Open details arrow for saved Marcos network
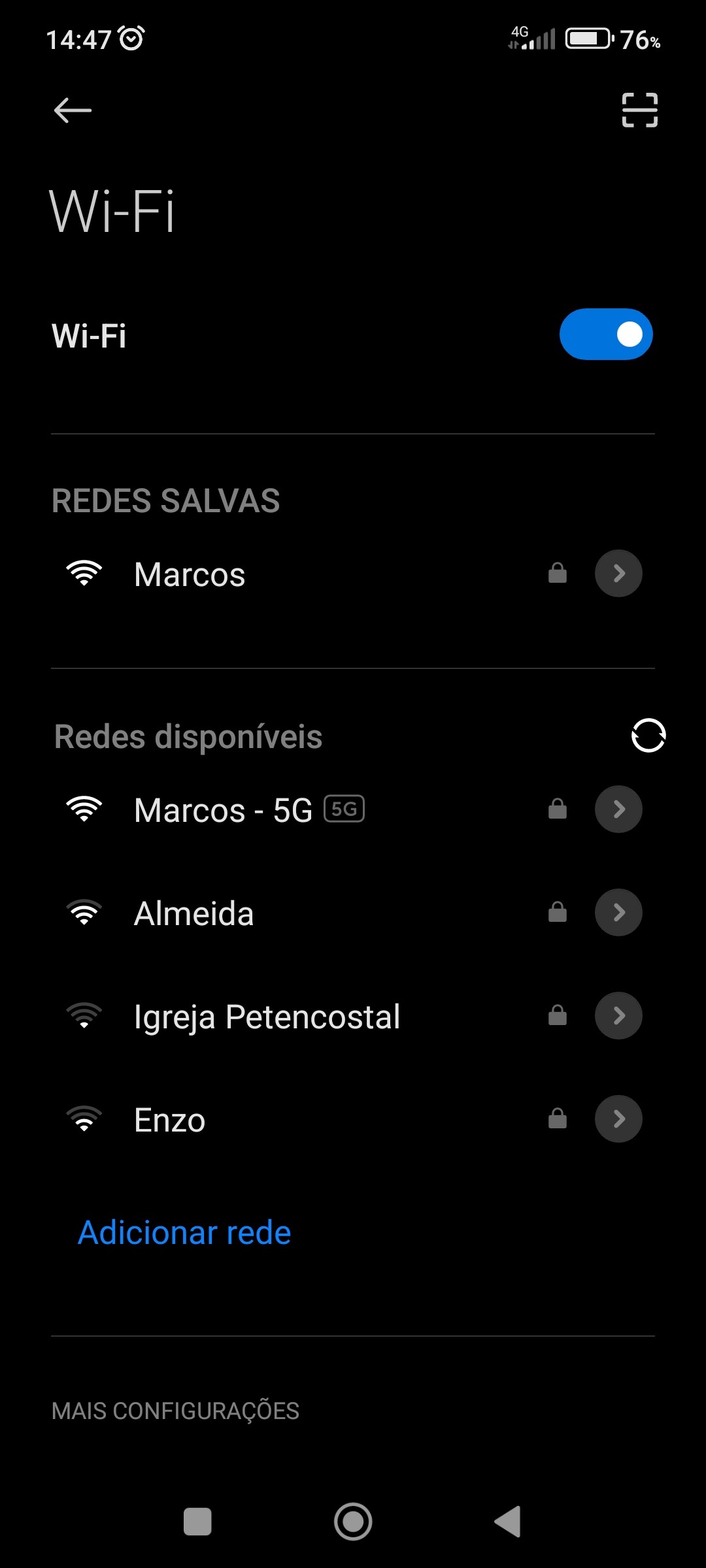706x1568 pixels. [x=618, y=574]
